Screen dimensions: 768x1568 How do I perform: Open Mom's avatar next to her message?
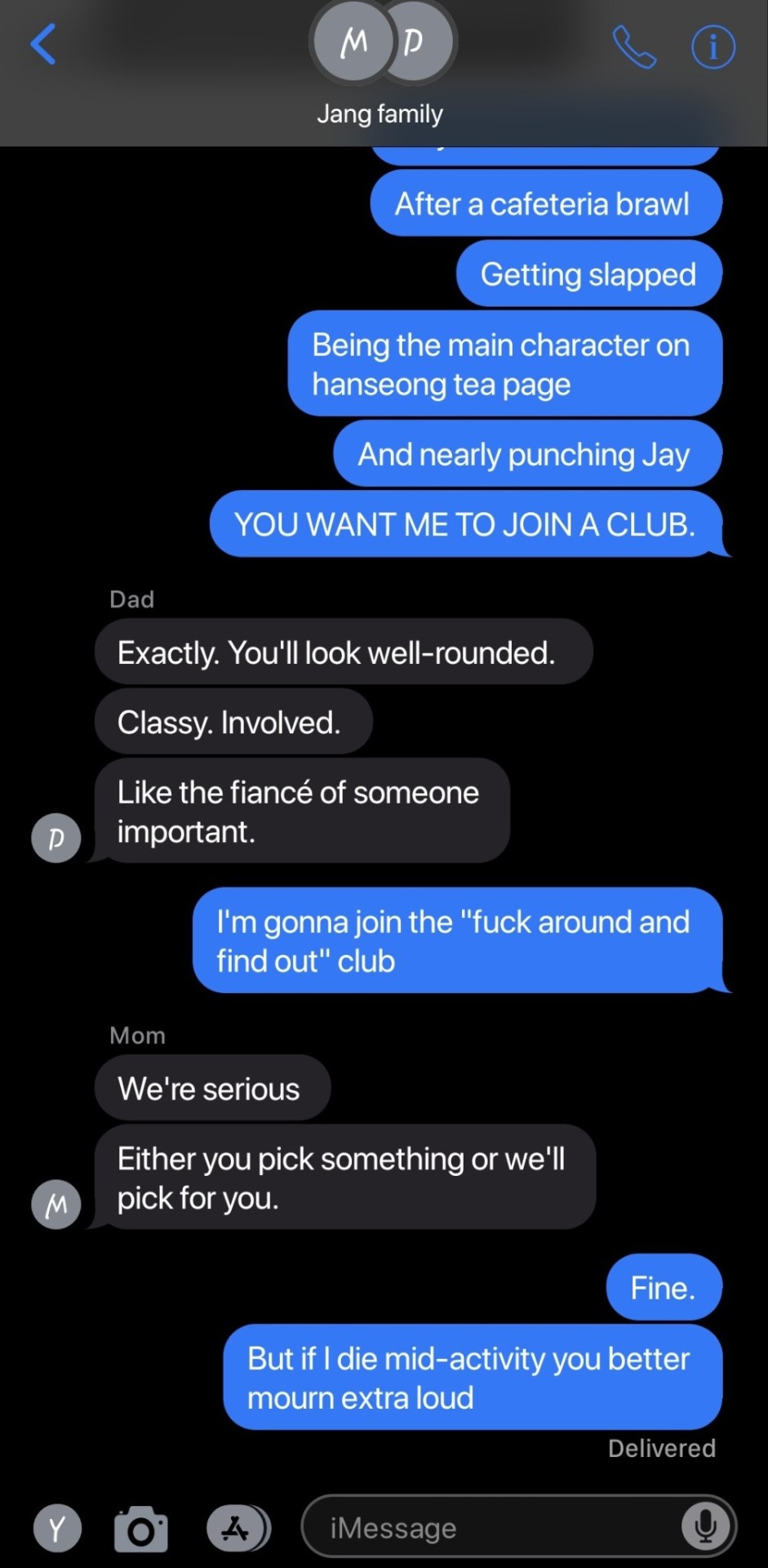pyautogui.click(x=56, y=1204)
